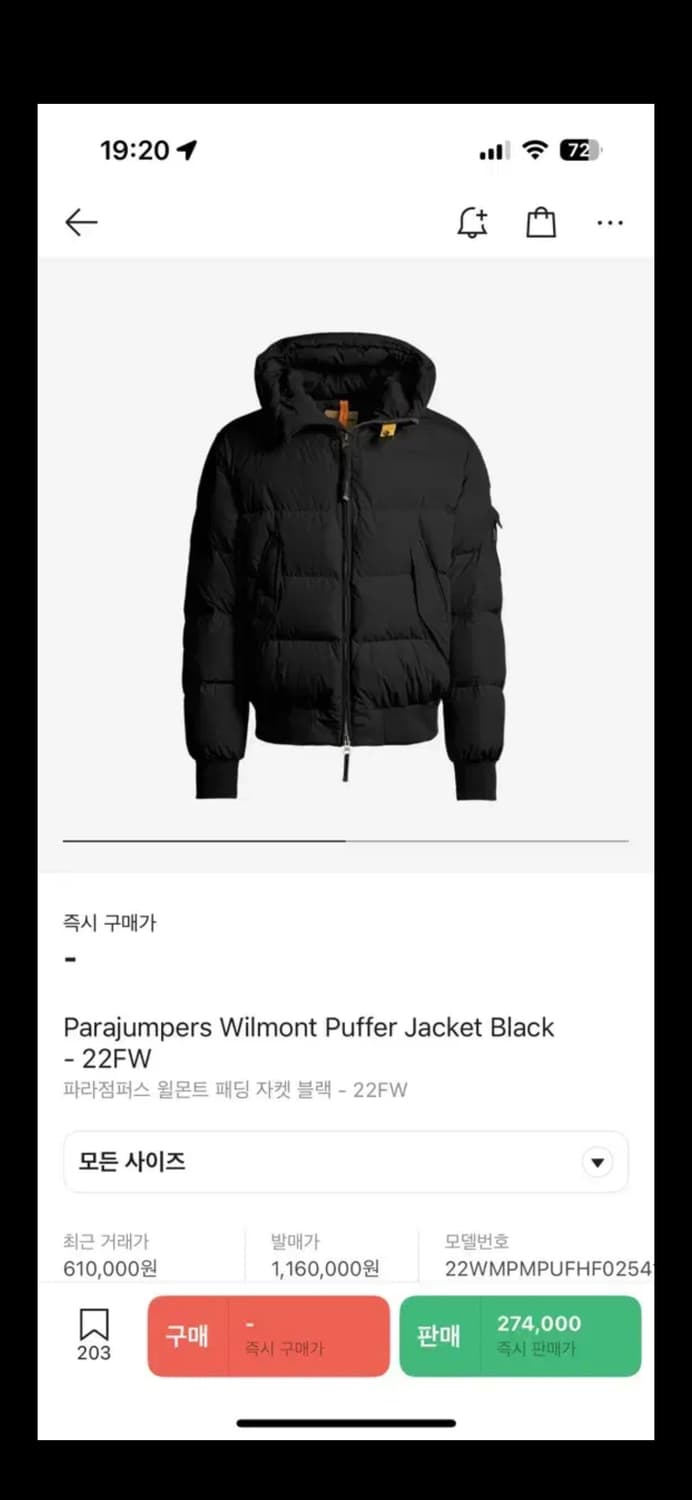Go back using the arrow icon
The height and width of the screenshot is (1500, 692).
coord(81,222)
